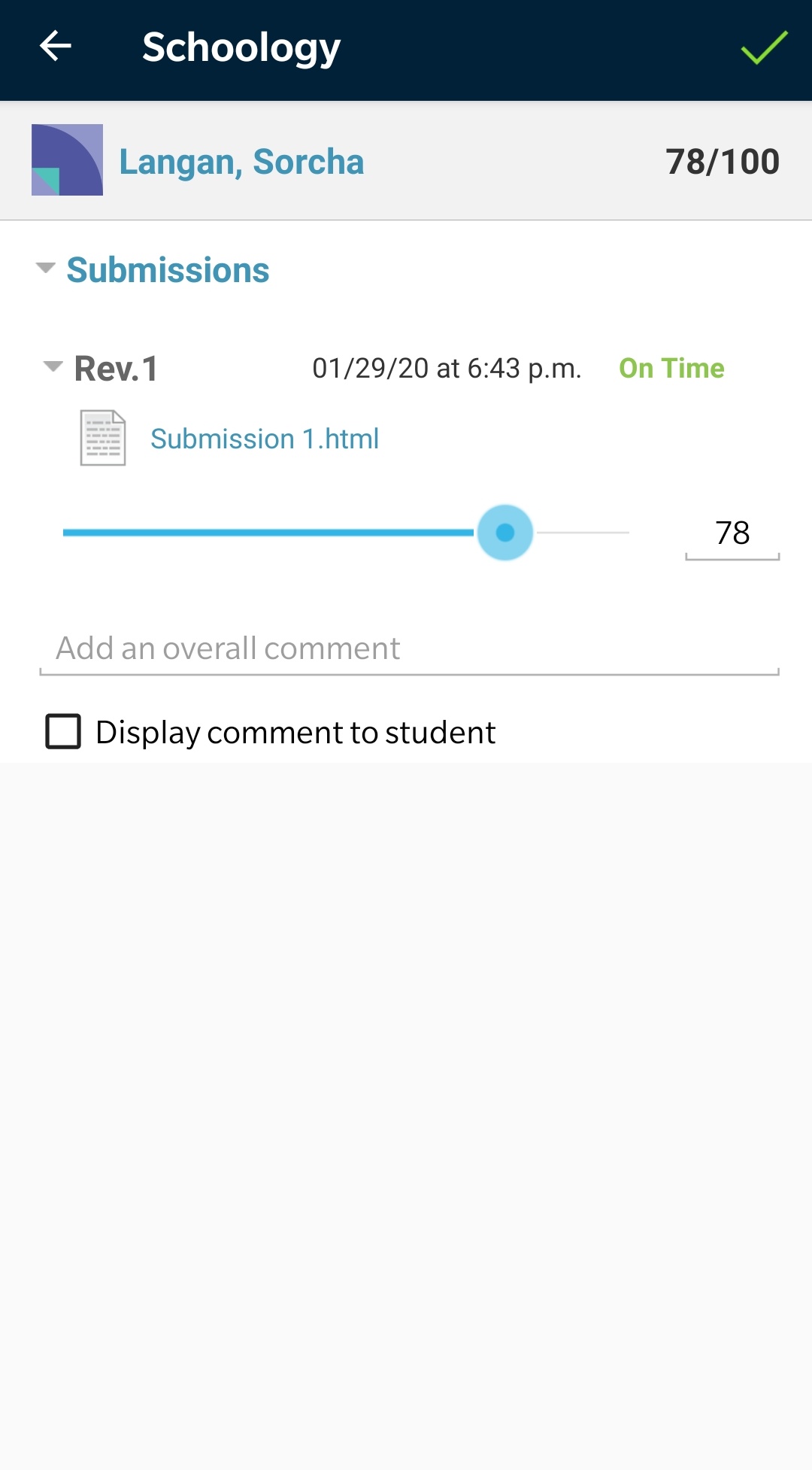
Task: Confirm the grade with the green checkmark
Action: (x=764, y=47)
